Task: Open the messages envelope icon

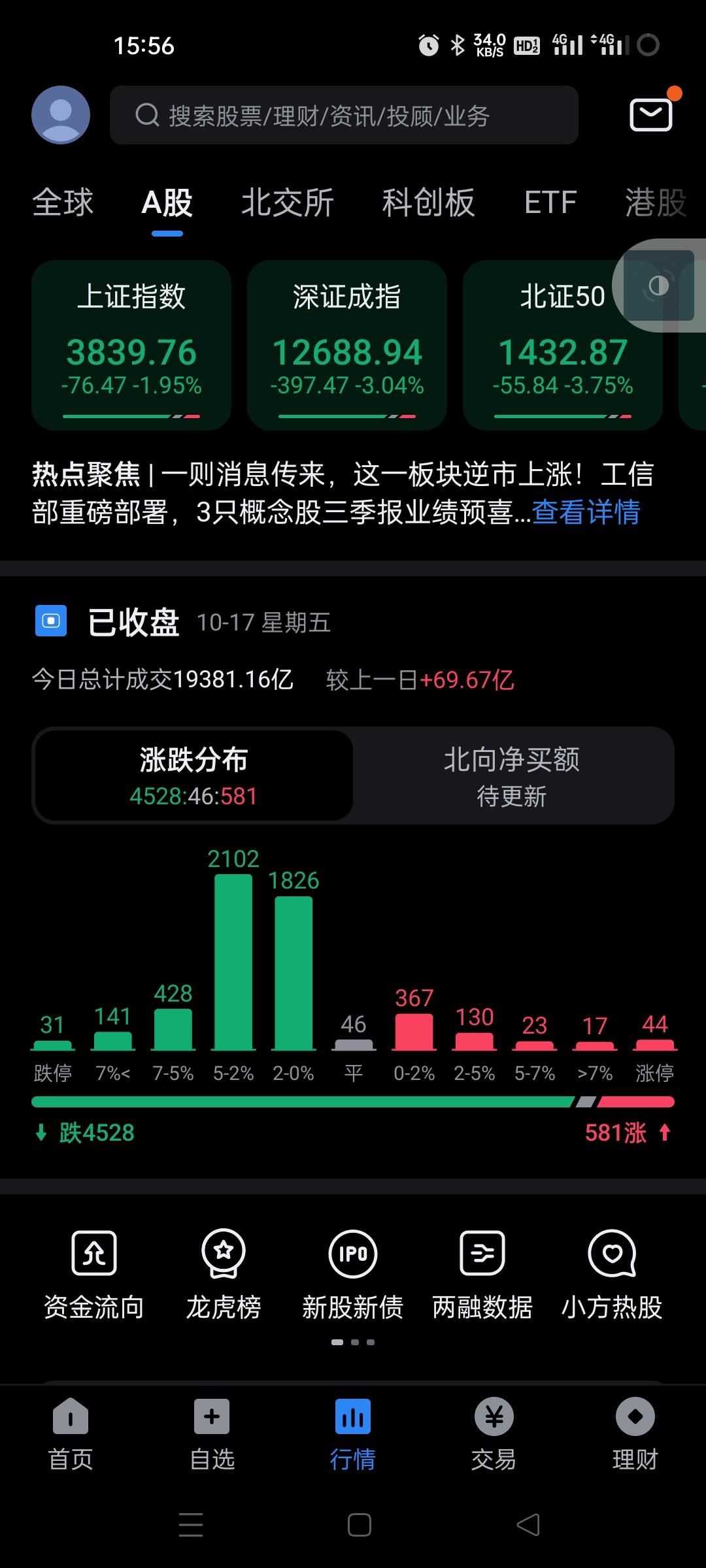Action: [x=650, y=115]
